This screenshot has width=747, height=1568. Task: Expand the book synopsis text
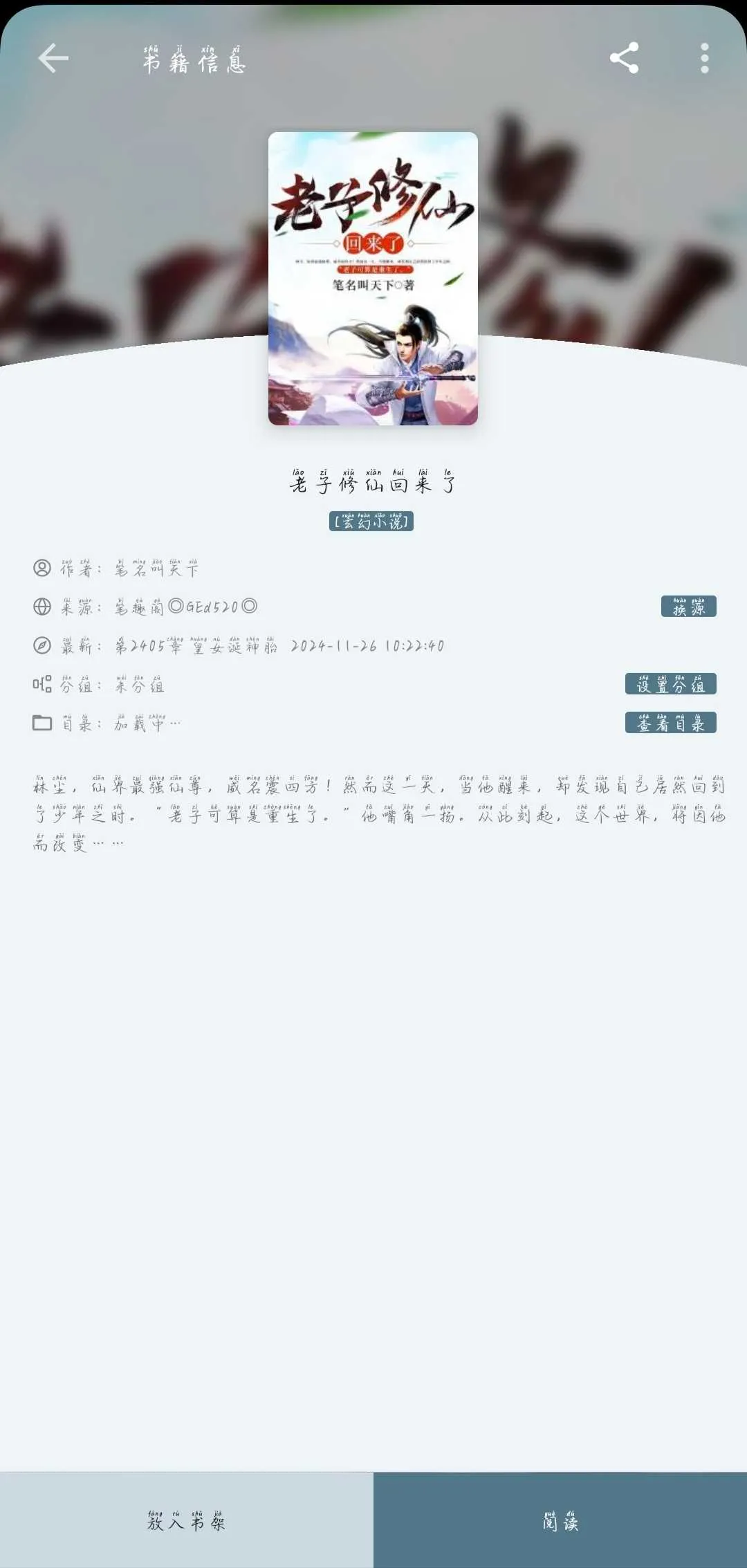click(379, 814)
